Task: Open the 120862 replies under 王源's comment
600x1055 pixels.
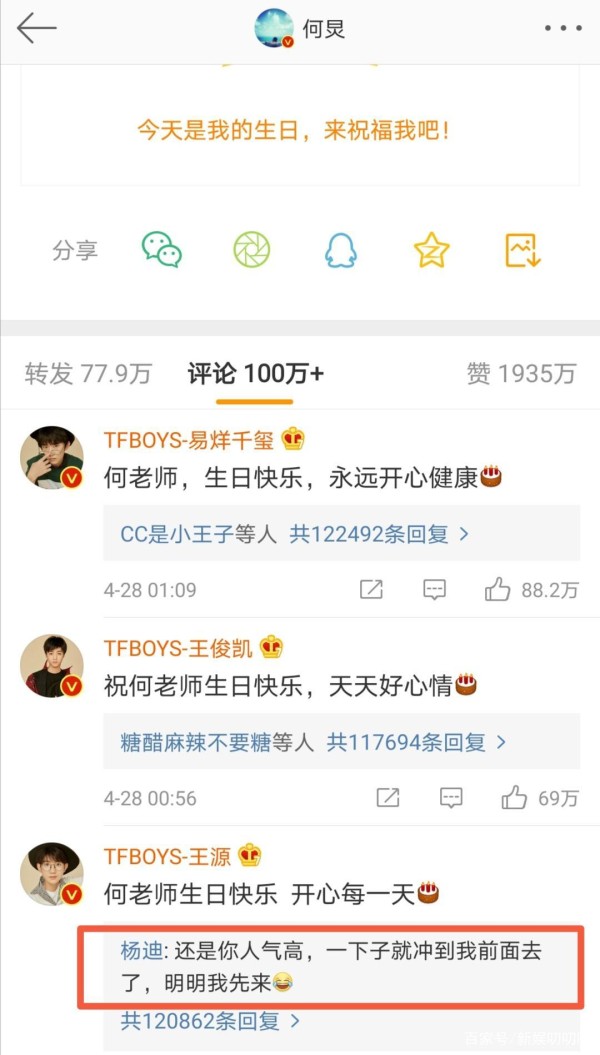Action: [x=210, y=1021]
